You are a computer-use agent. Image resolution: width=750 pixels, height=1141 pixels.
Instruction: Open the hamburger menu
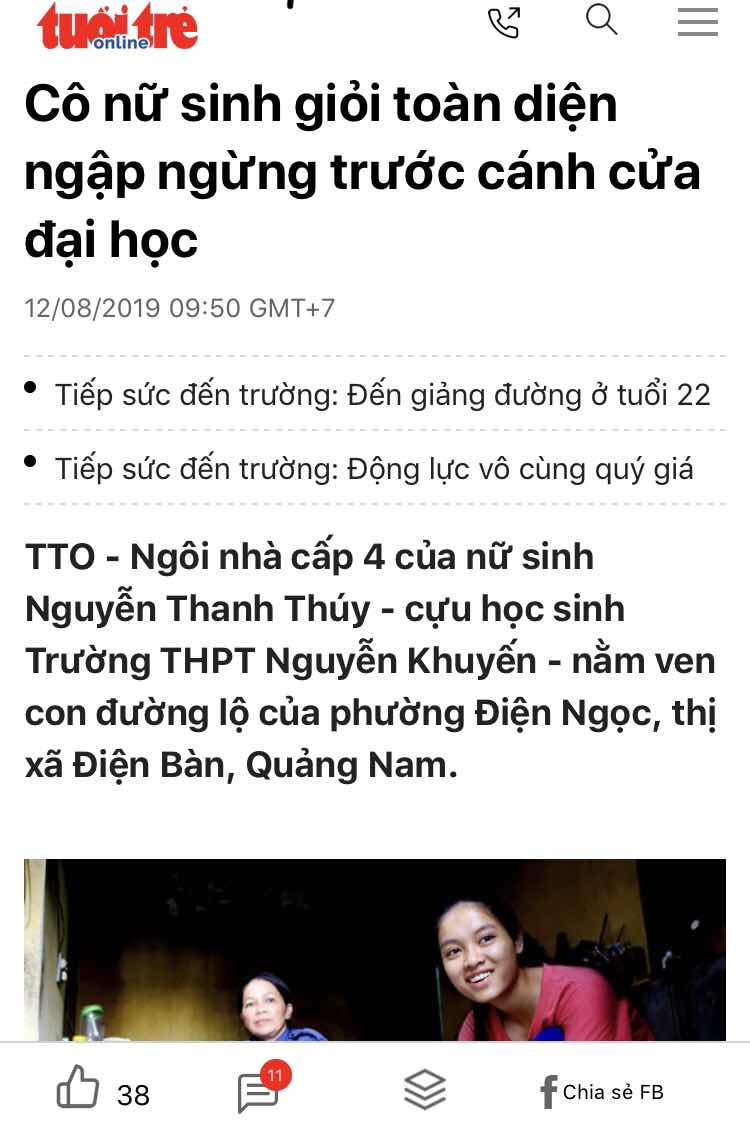pyautogui.click(x=697, y=22)
